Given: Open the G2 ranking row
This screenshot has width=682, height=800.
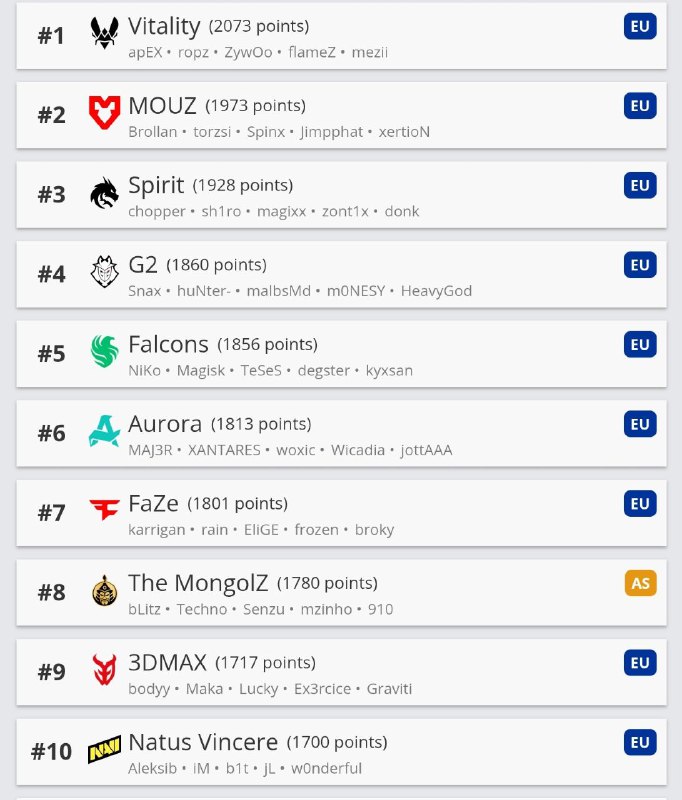Looking at the screenshot, I should [x=340, y=274].
